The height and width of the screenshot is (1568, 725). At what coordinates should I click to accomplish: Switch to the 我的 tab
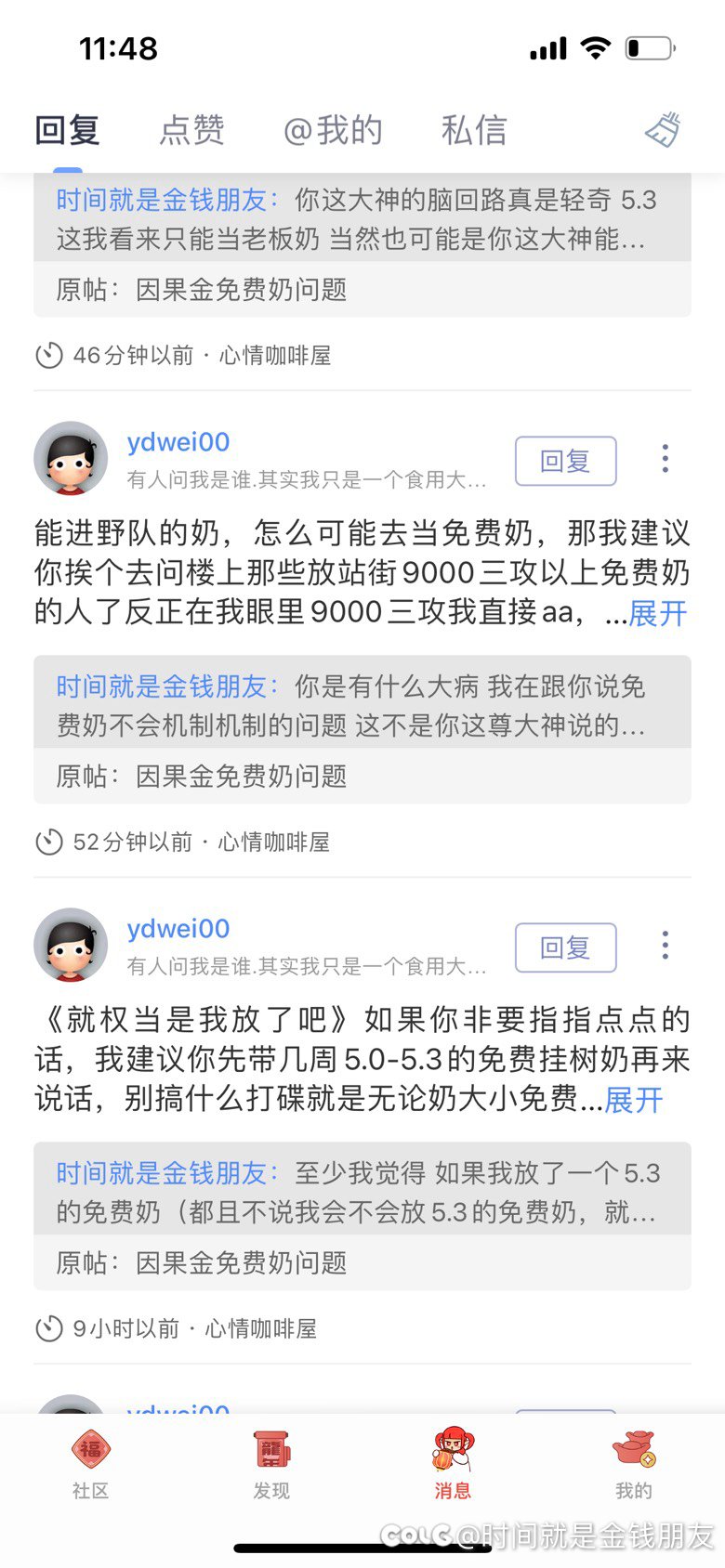point(634,1465)
